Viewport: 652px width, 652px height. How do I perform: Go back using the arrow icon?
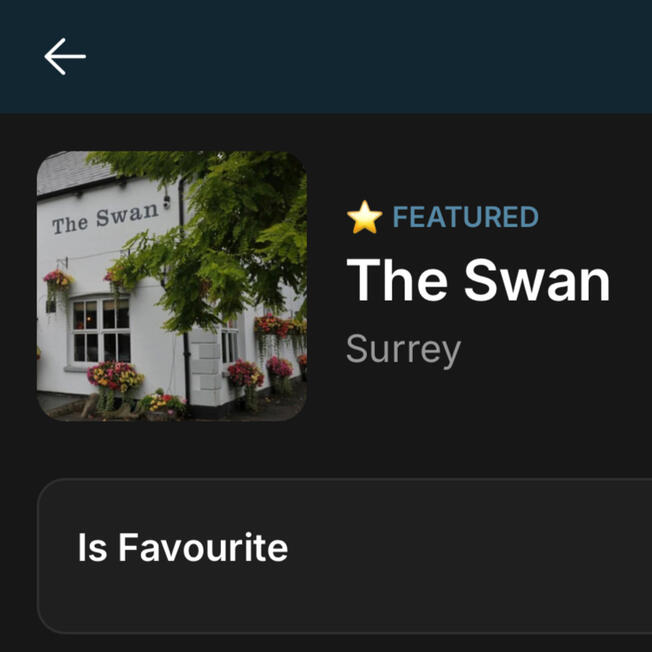point(65,57)
